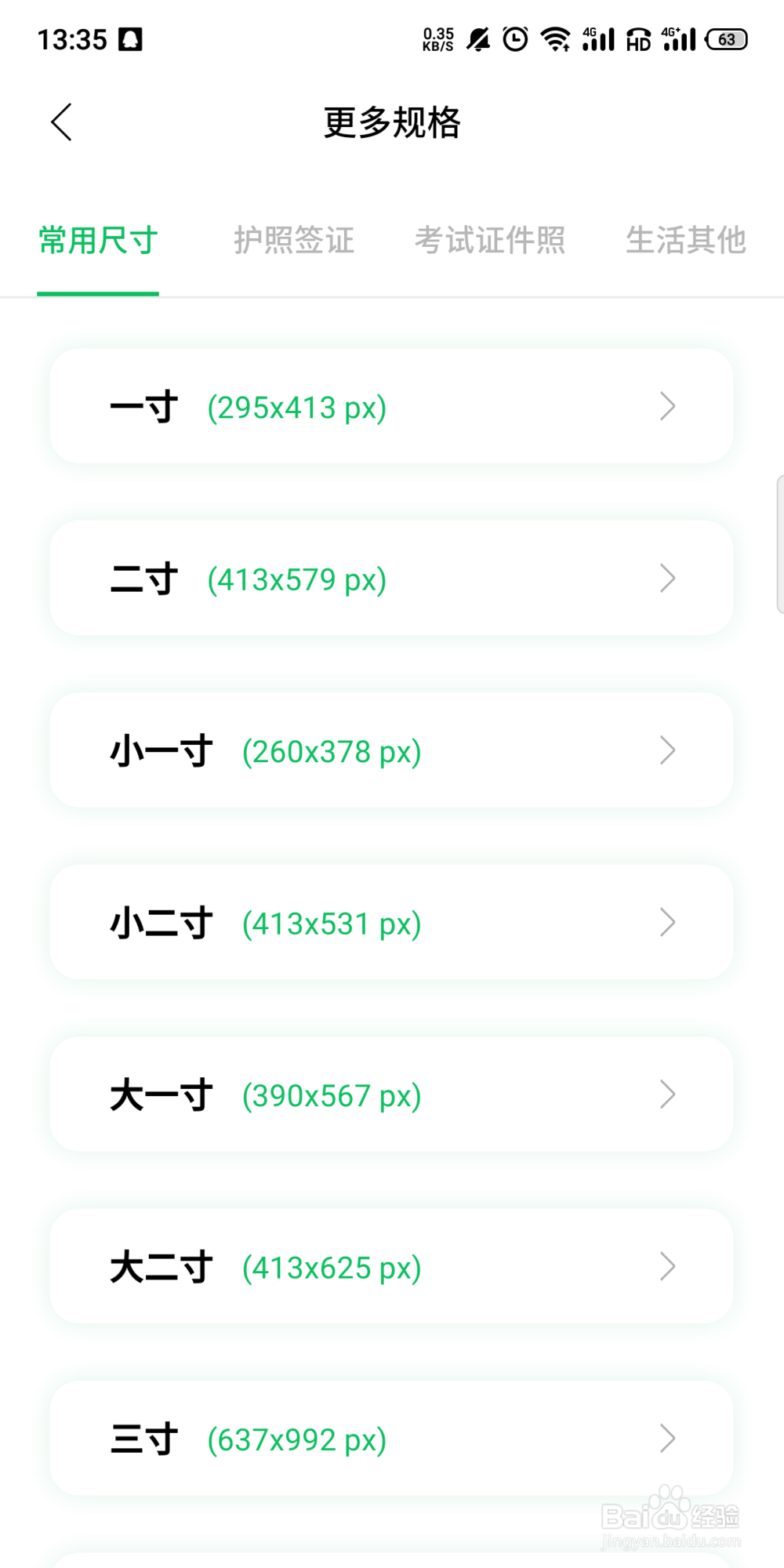Switch to the 护照签证 tab
Image resolution: width=784 pixels, height=1568 pixels.
pos(296,241)
